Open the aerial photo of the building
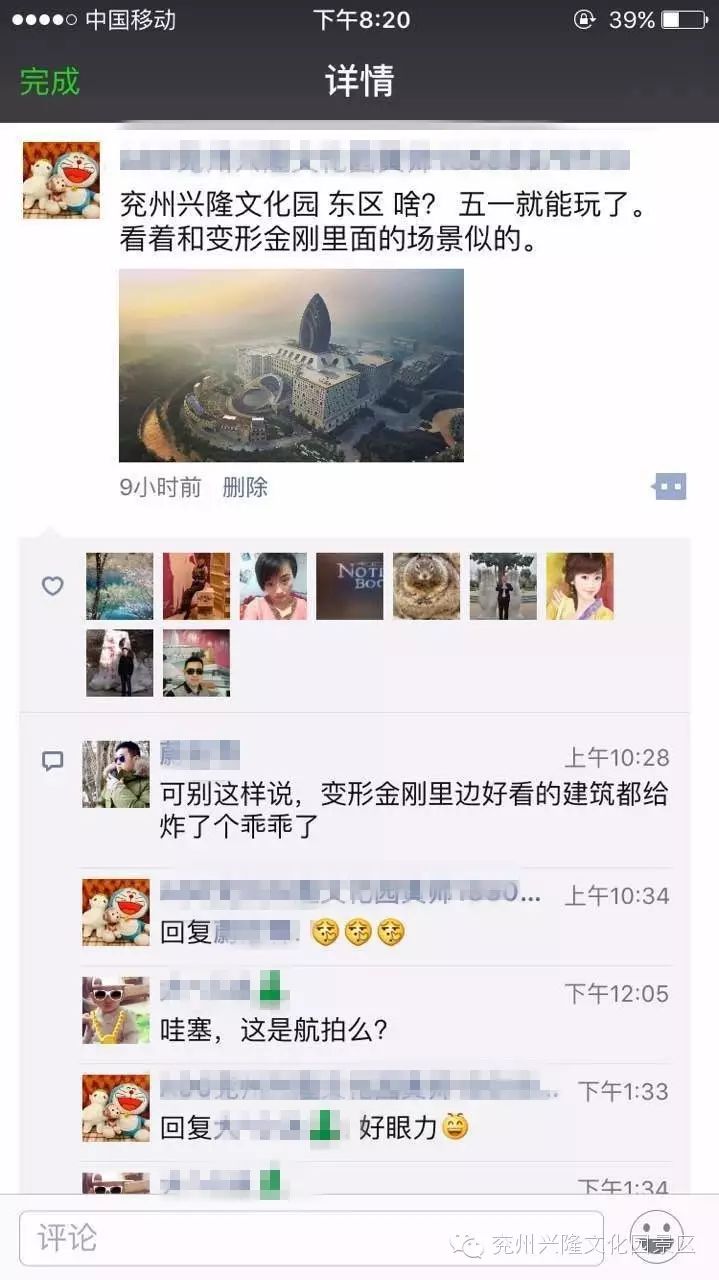719x1280 pixels. [291, 365]
